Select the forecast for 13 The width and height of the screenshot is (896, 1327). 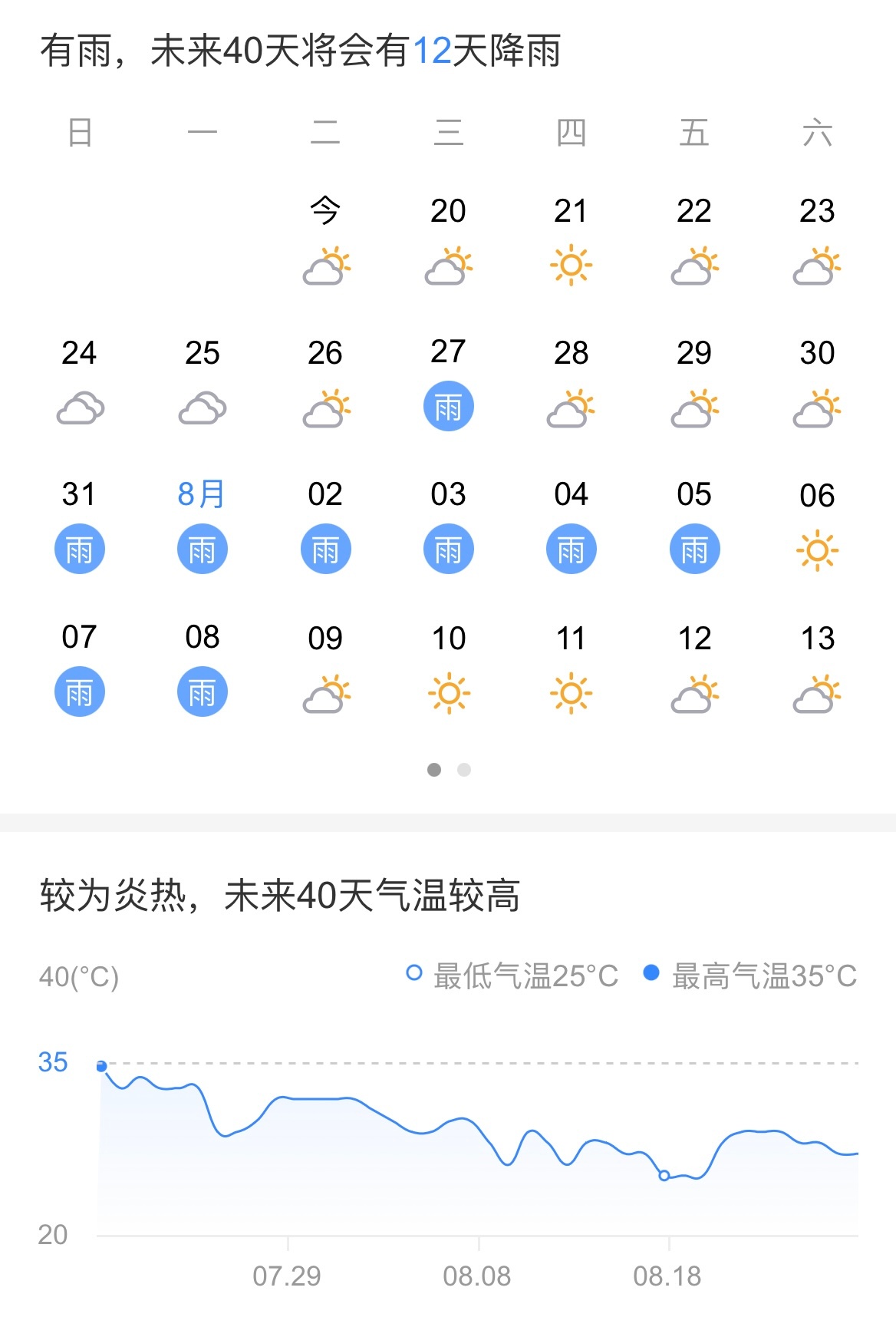[x=817, y=667]
